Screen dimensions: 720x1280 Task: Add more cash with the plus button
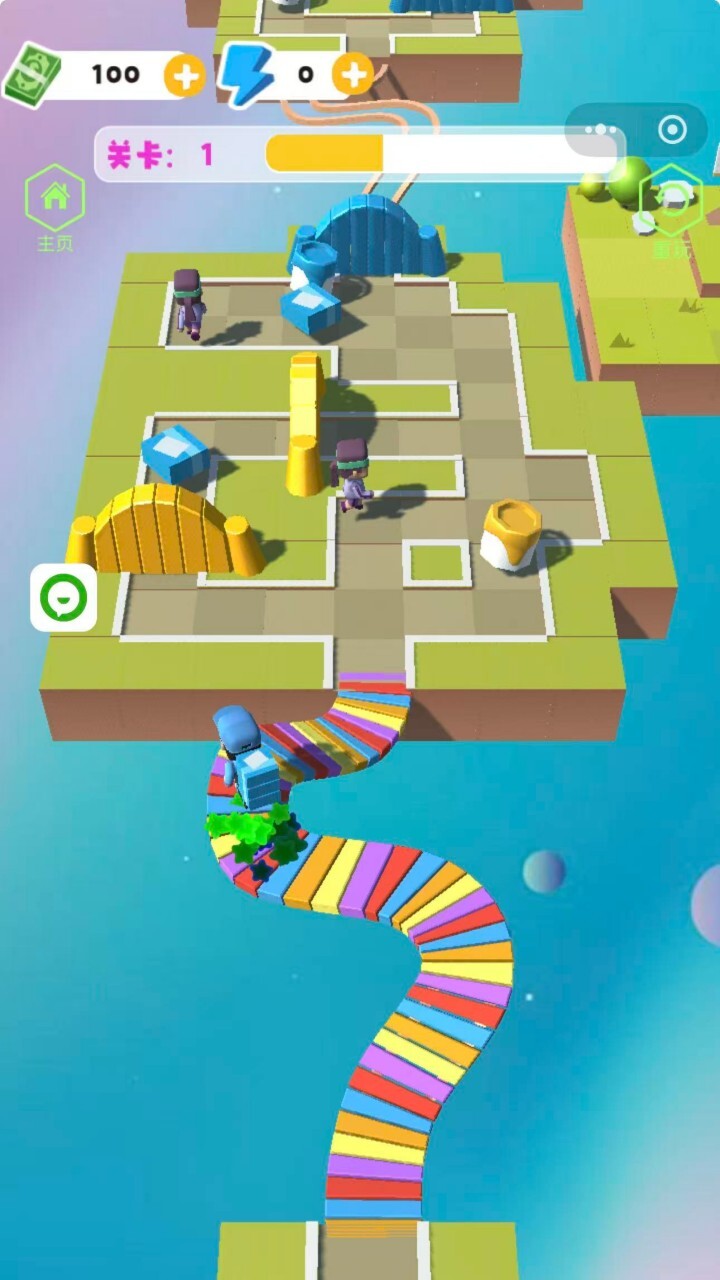[x=184, y=75]
